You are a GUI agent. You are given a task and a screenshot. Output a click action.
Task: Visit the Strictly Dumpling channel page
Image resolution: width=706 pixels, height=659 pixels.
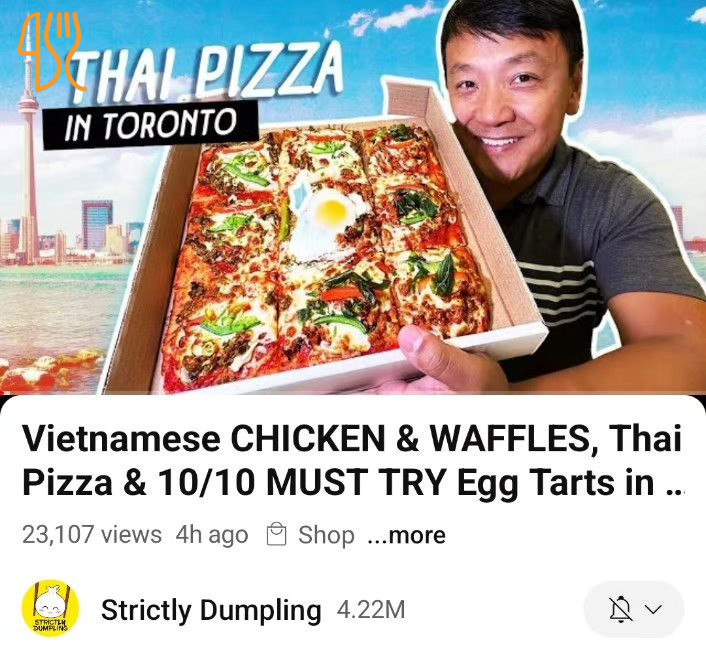(x=211, y=610)
